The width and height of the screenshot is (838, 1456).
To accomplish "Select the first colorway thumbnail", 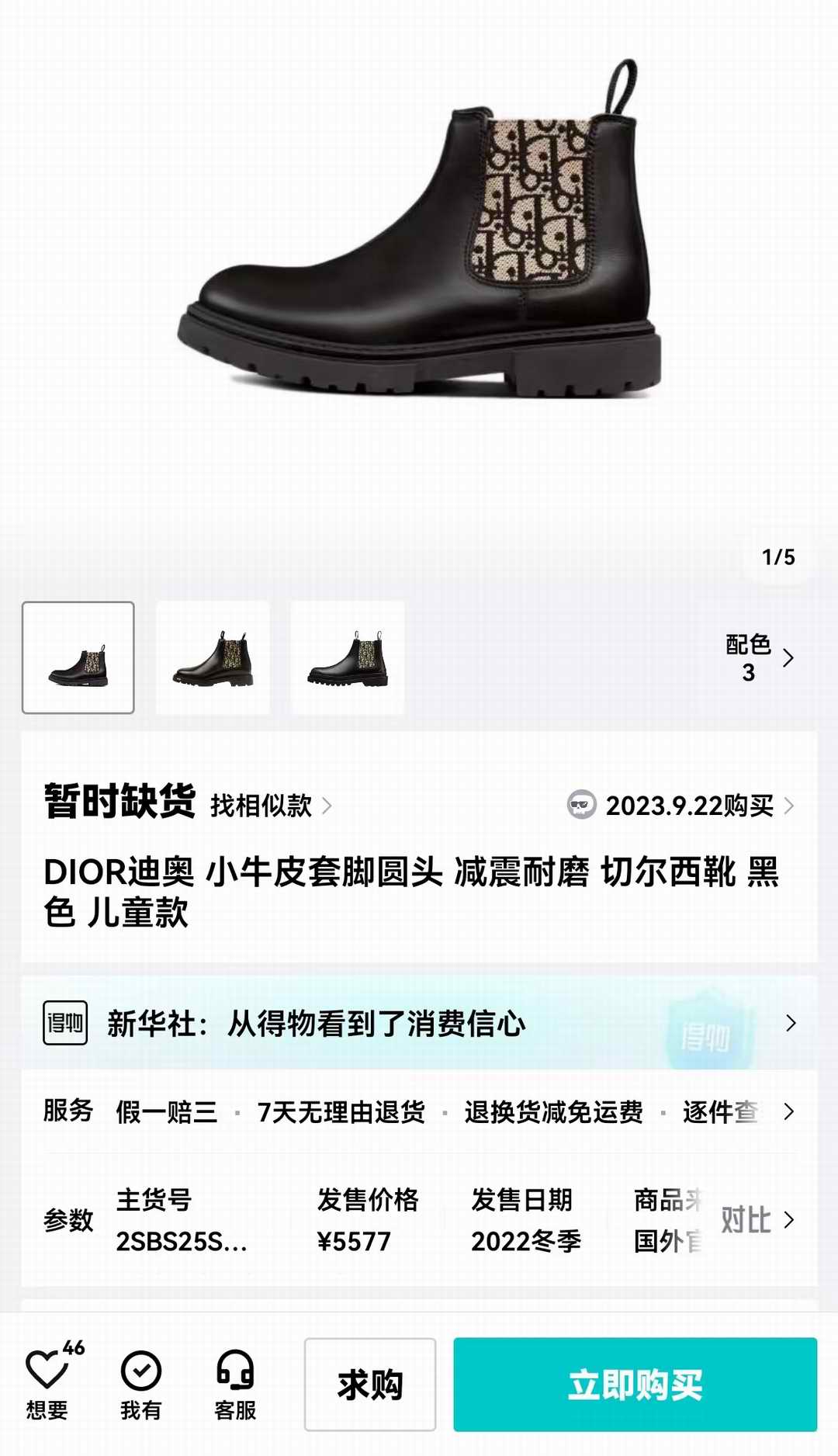I will click(x=78, y=657).
